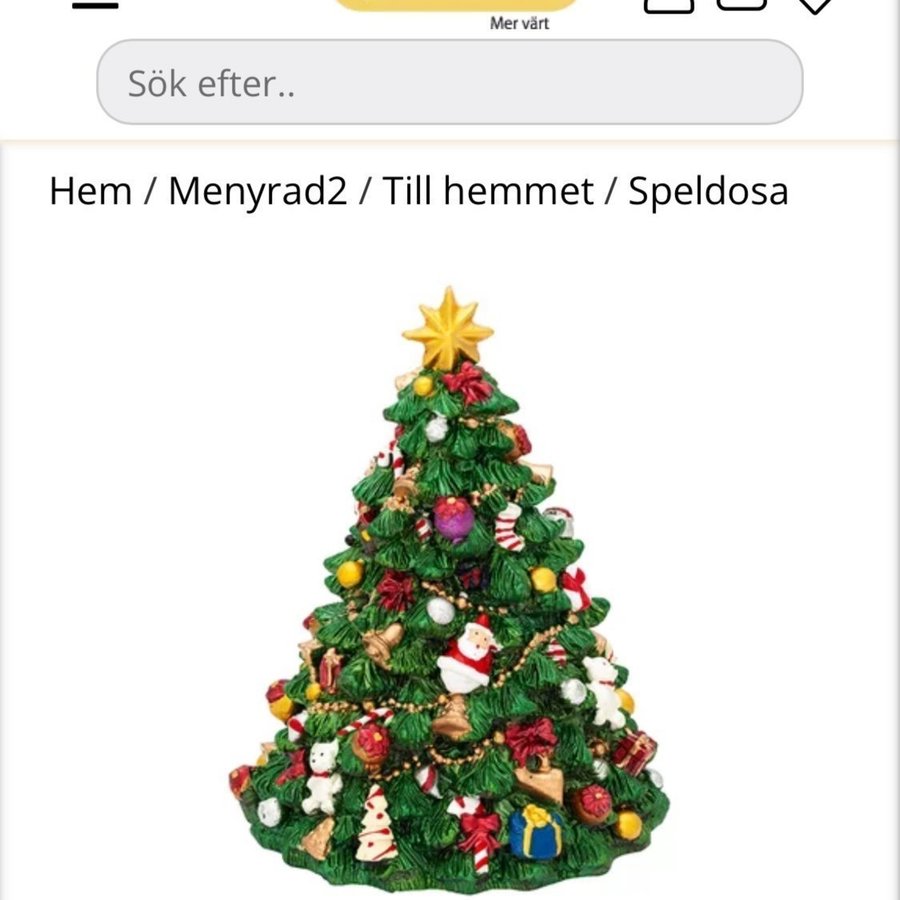Open the Menyrad2 breadcrumb link

[257, 190]
